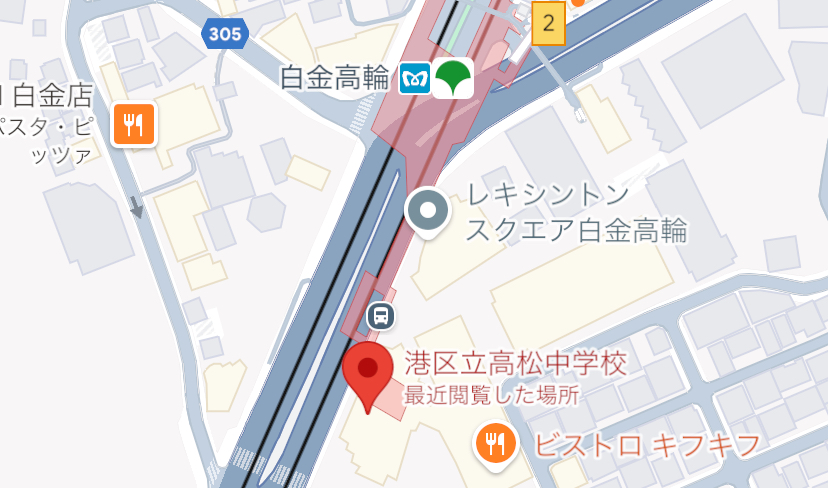828x488 pixels.
Task: Open the ビストロ キフキフ restaurant marker
Action: coord(495,441)
